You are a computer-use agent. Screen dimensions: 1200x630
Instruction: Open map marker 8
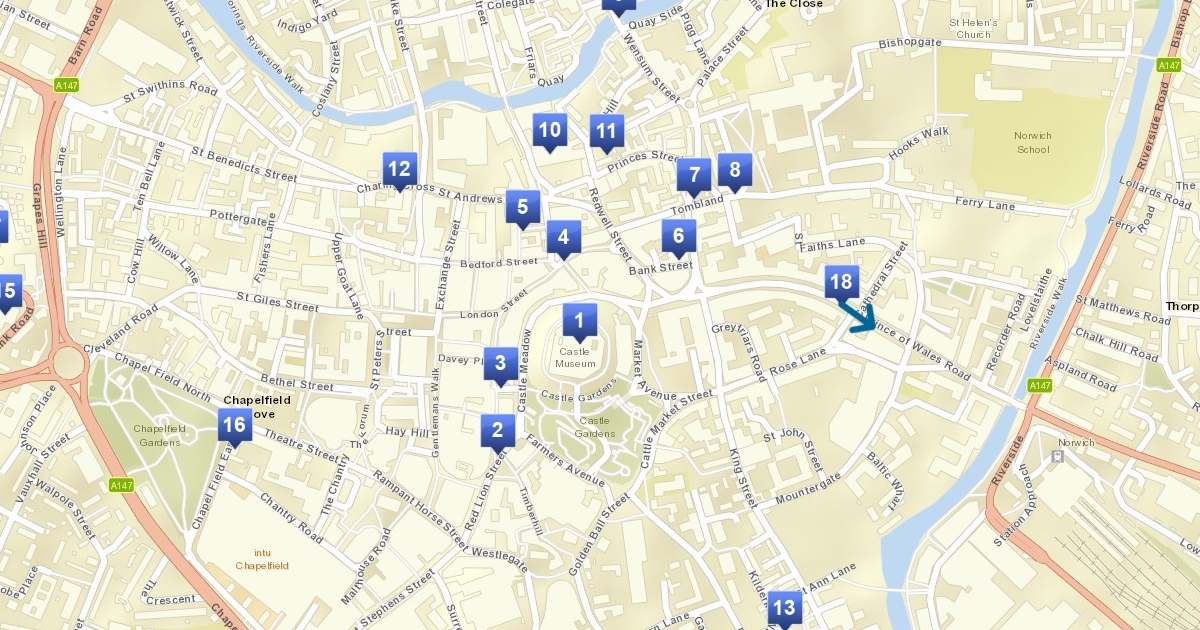click(x=735, y=170)
